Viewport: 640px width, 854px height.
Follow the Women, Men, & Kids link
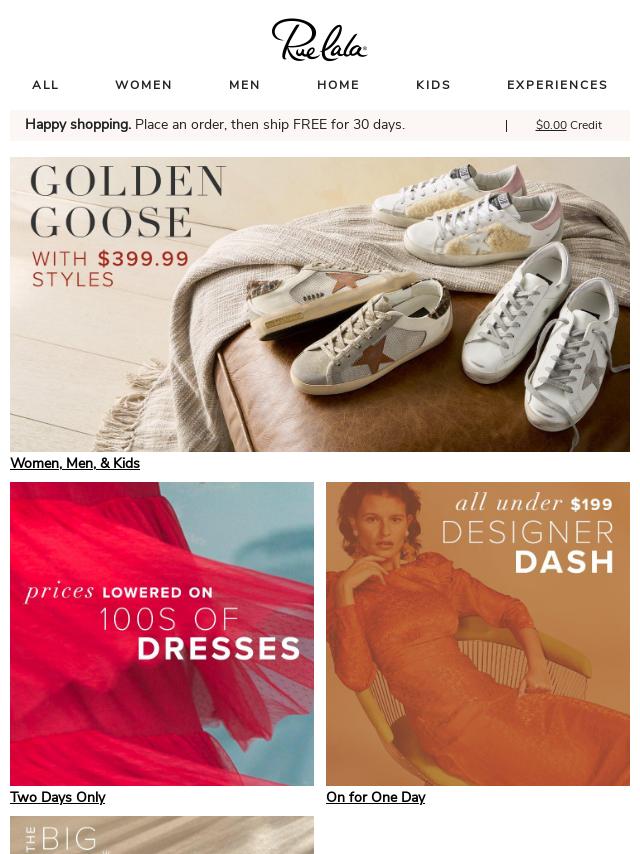pyautogui.click(x=75, y=463)
